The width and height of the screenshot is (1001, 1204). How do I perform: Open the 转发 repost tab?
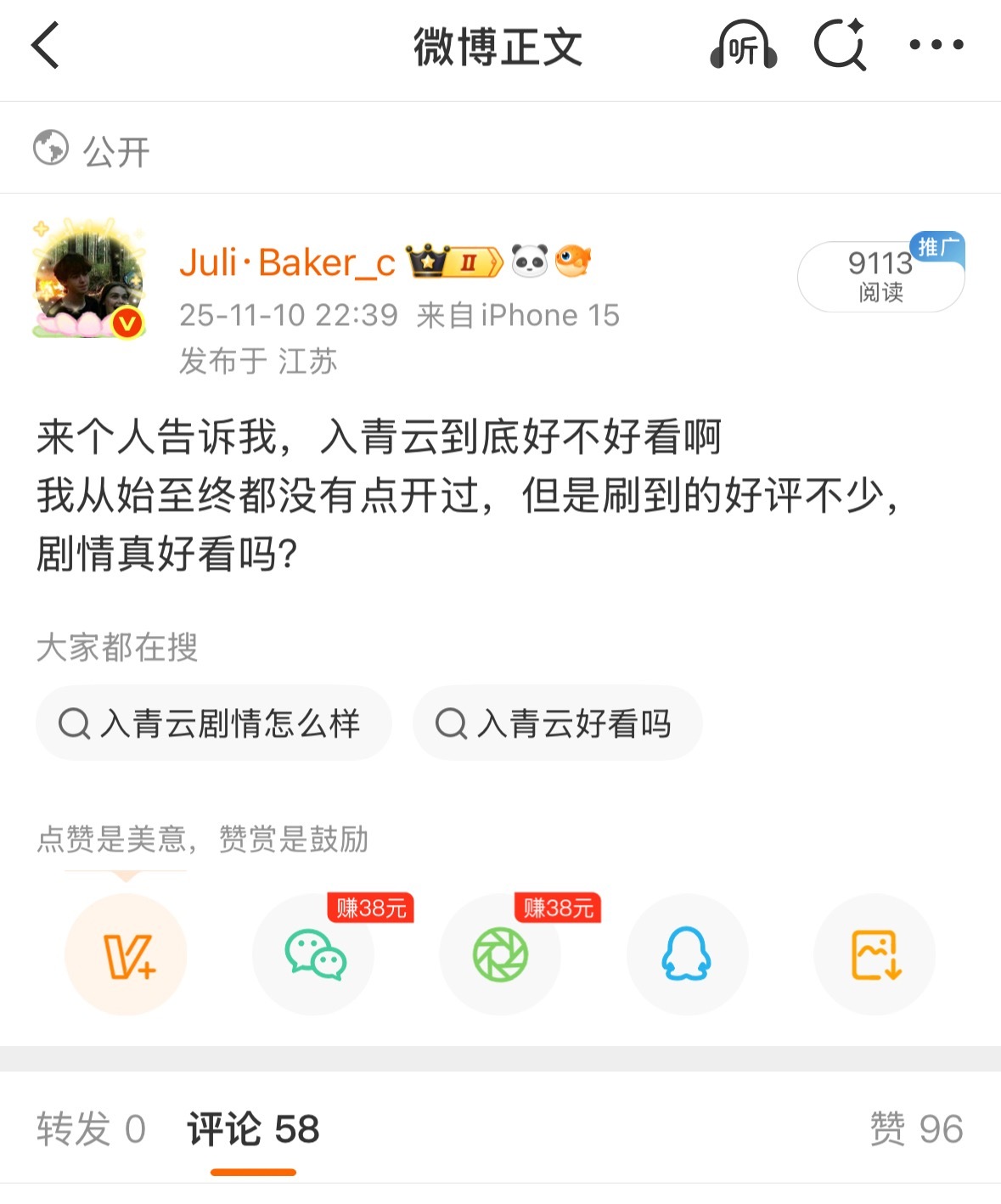88,1129
